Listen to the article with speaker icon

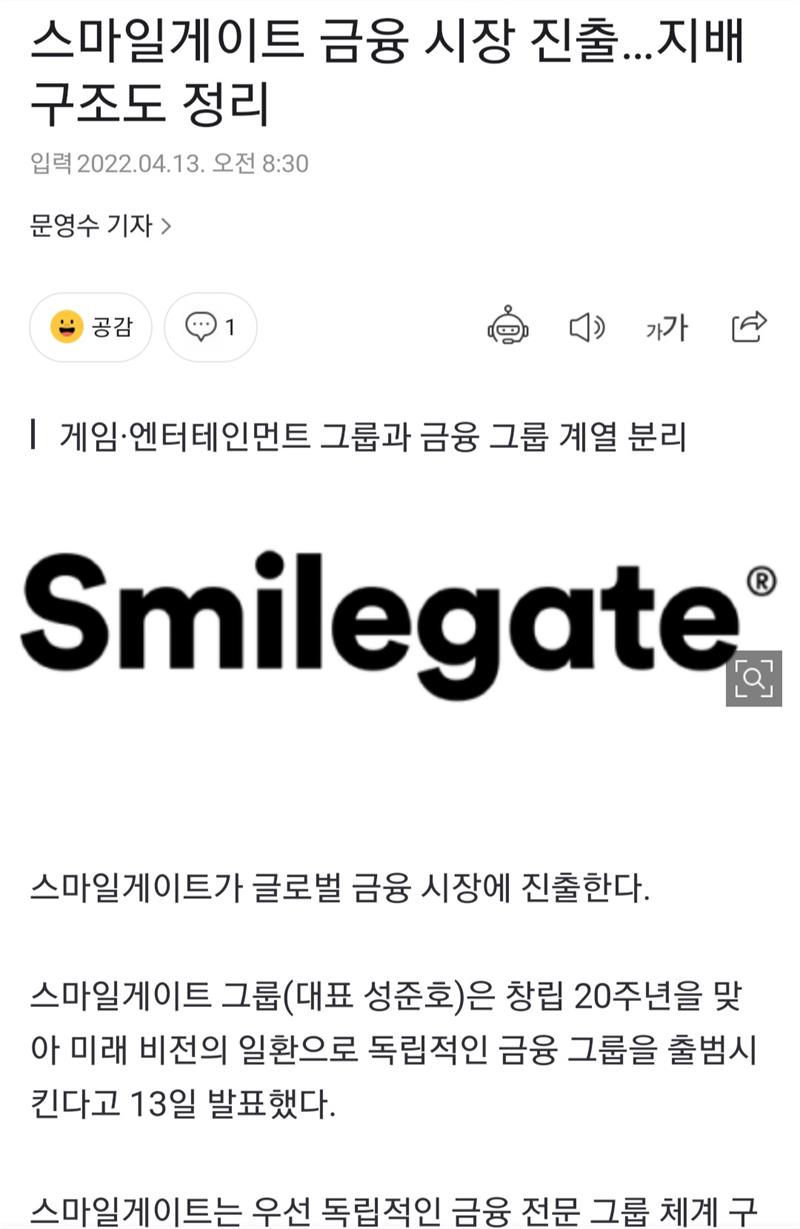pos(586,327)
